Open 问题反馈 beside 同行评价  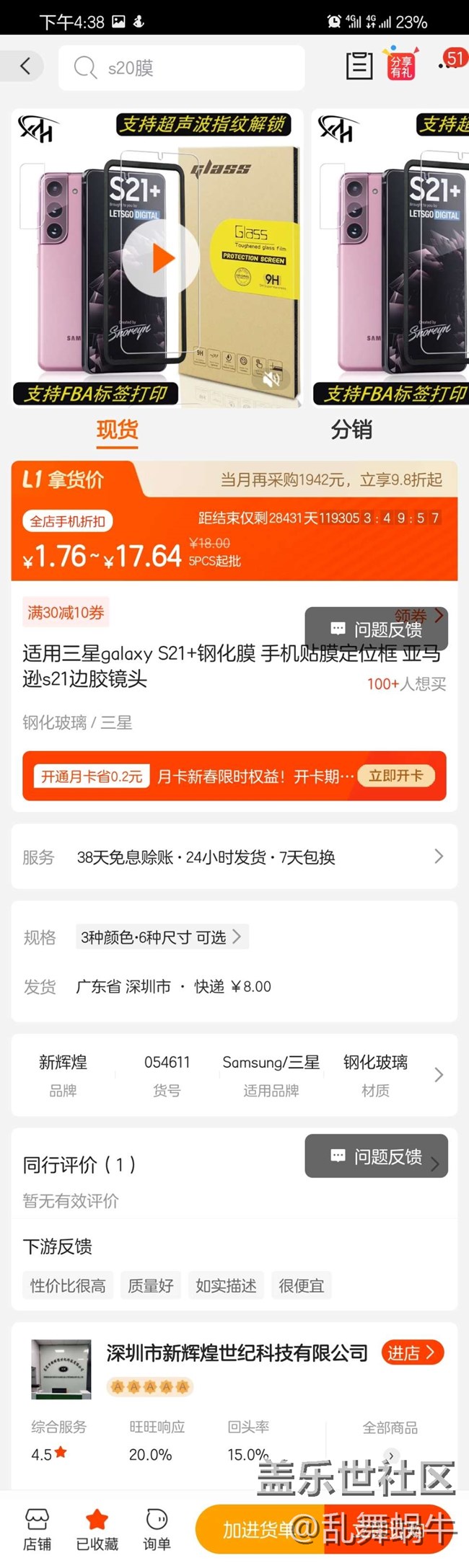click(x=376, y=1156)
